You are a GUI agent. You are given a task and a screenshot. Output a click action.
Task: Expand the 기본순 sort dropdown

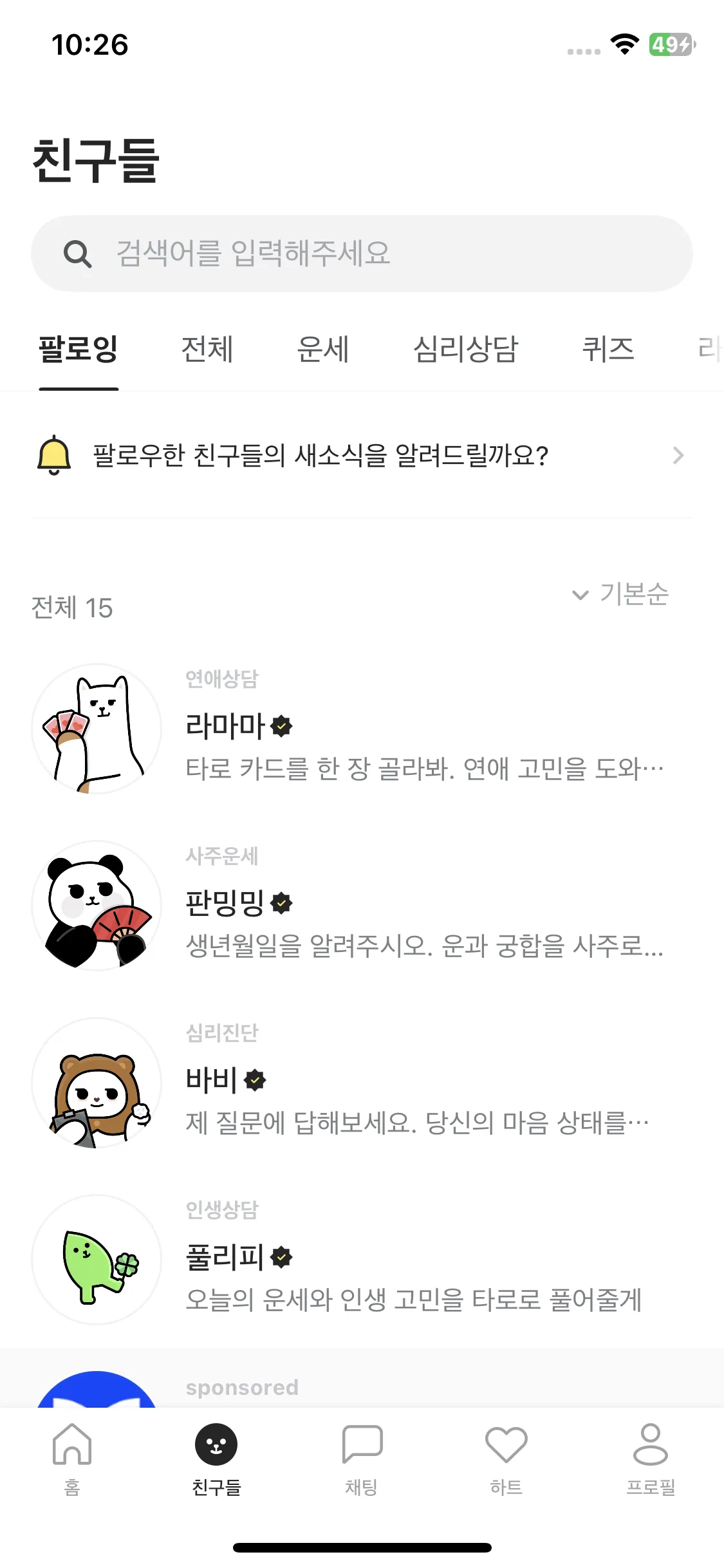(621, 594)
